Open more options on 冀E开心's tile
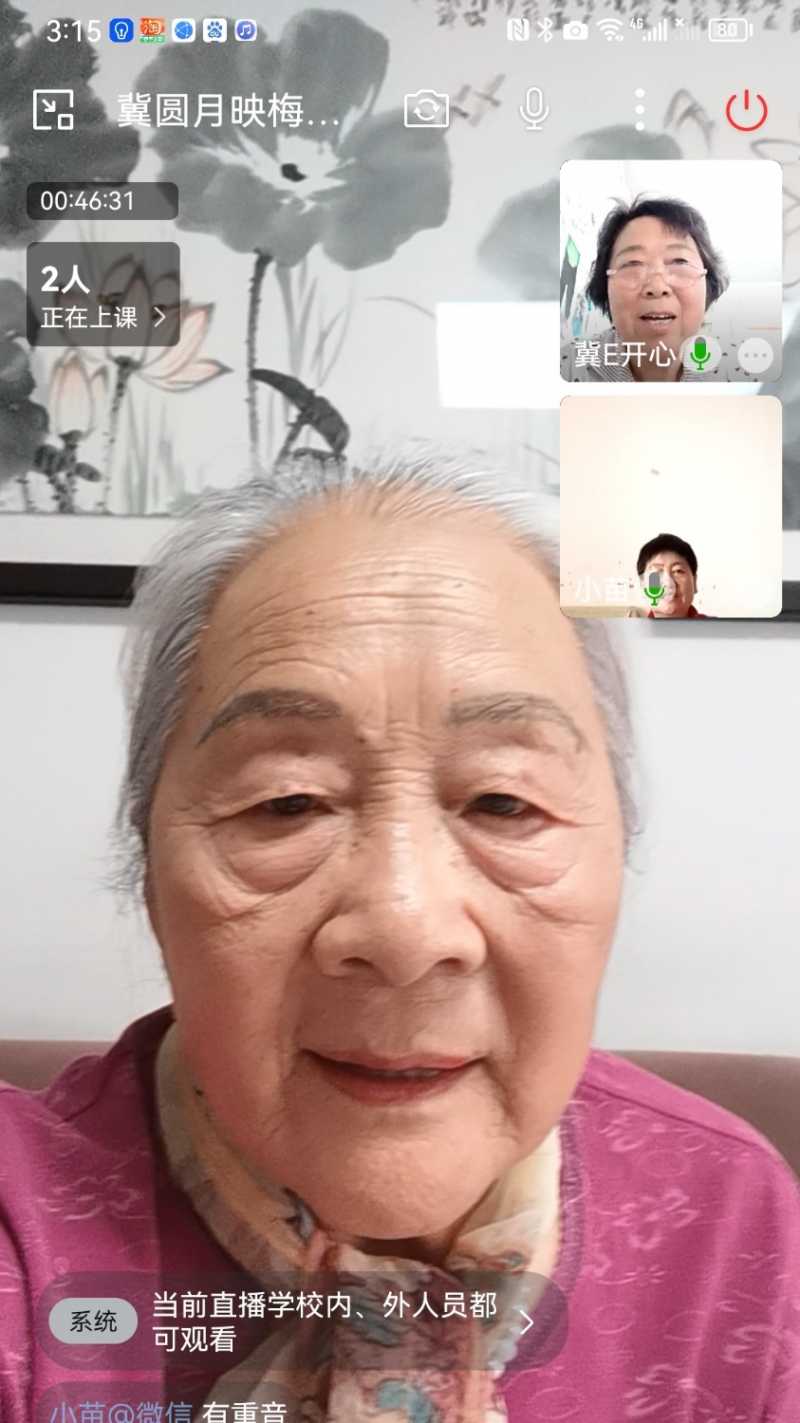 (755, 355)
